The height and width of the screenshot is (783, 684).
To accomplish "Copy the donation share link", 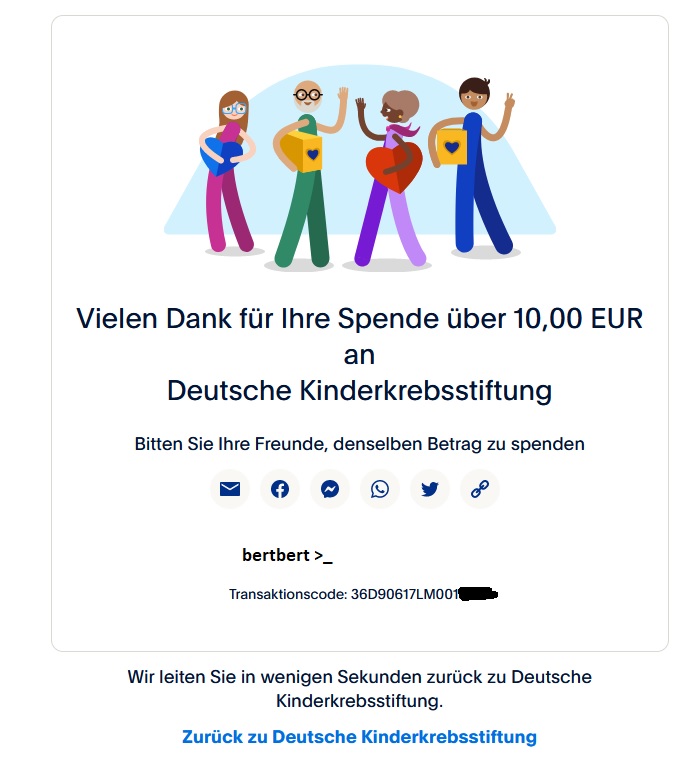I will [480, 489].
